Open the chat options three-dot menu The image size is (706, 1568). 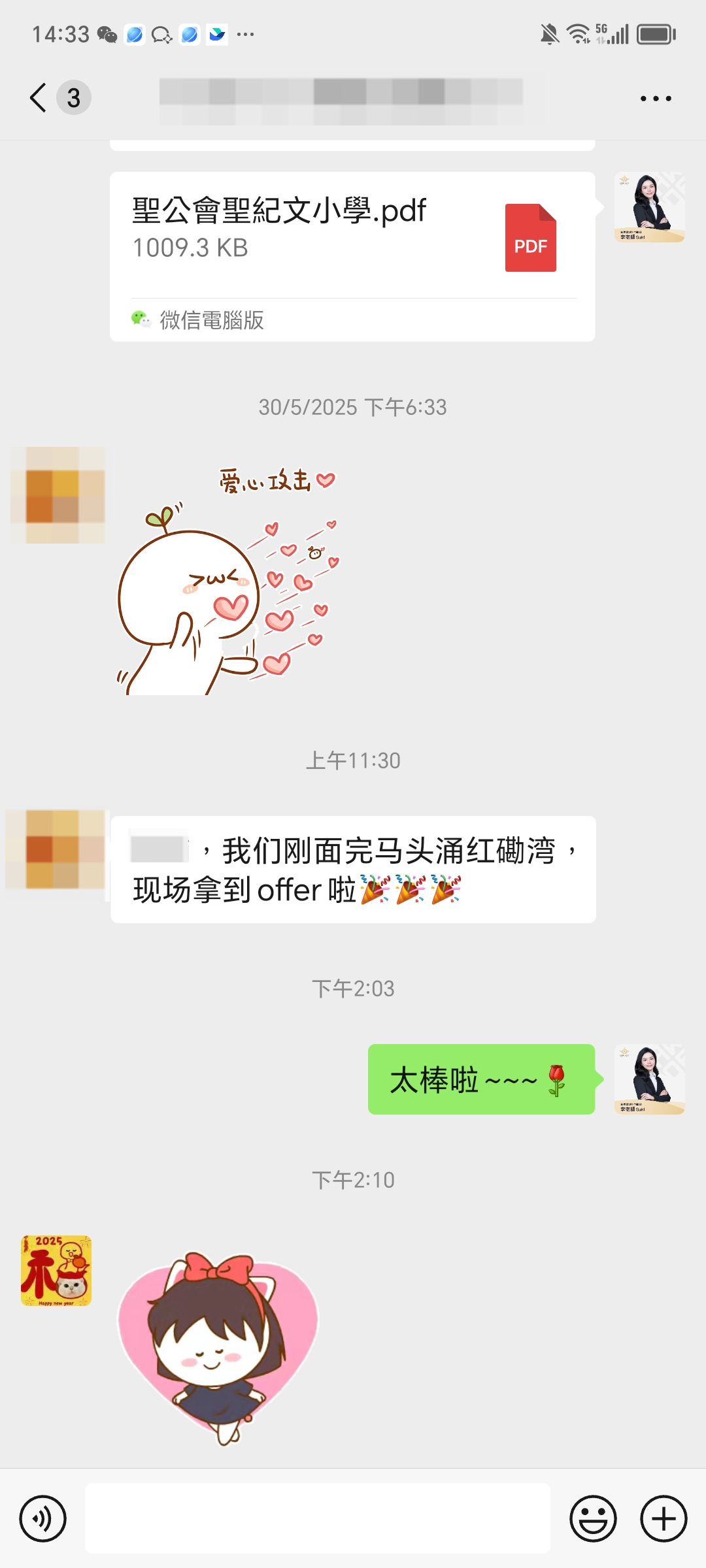pyautogui.click(x=656, y=99)
